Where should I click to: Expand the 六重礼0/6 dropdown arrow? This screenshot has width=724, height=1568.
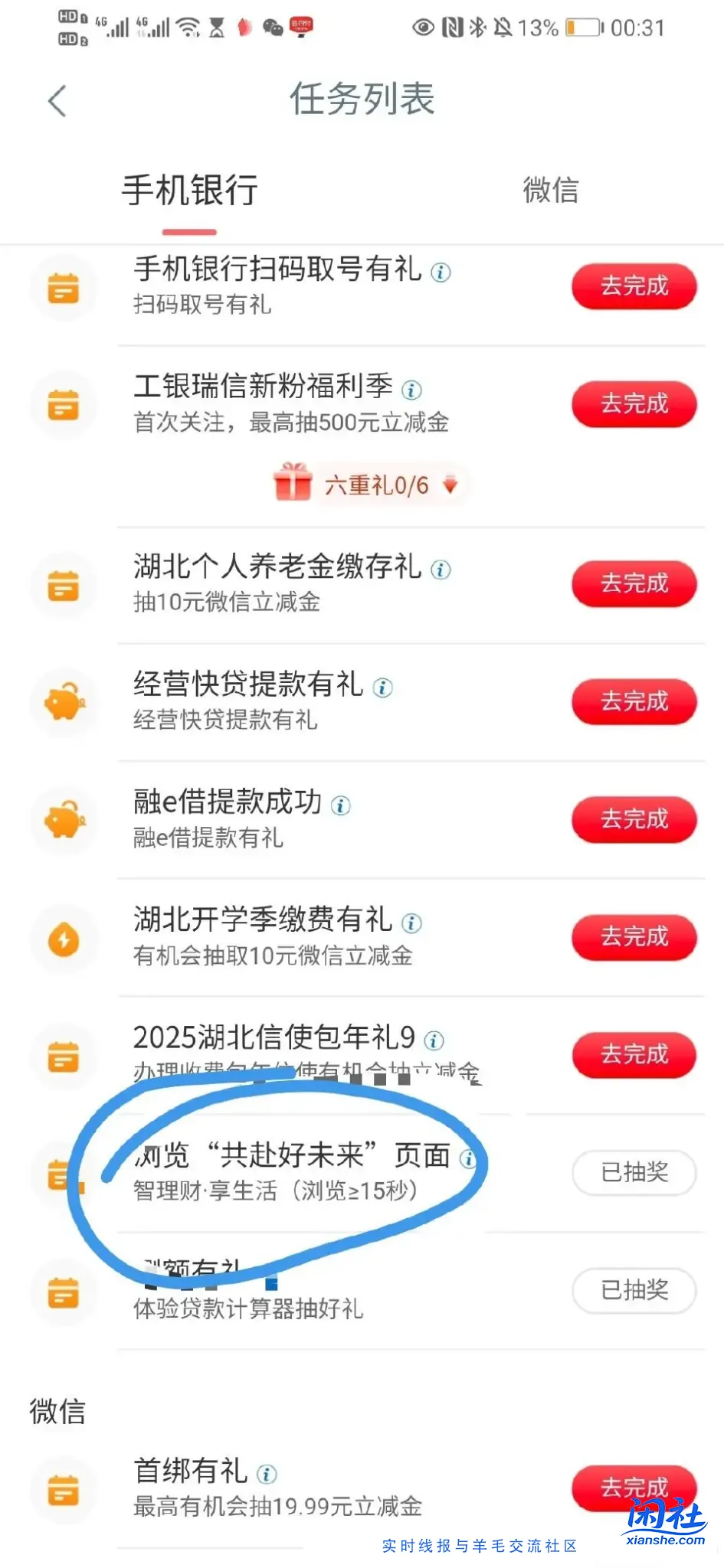(x=450, y=485)
